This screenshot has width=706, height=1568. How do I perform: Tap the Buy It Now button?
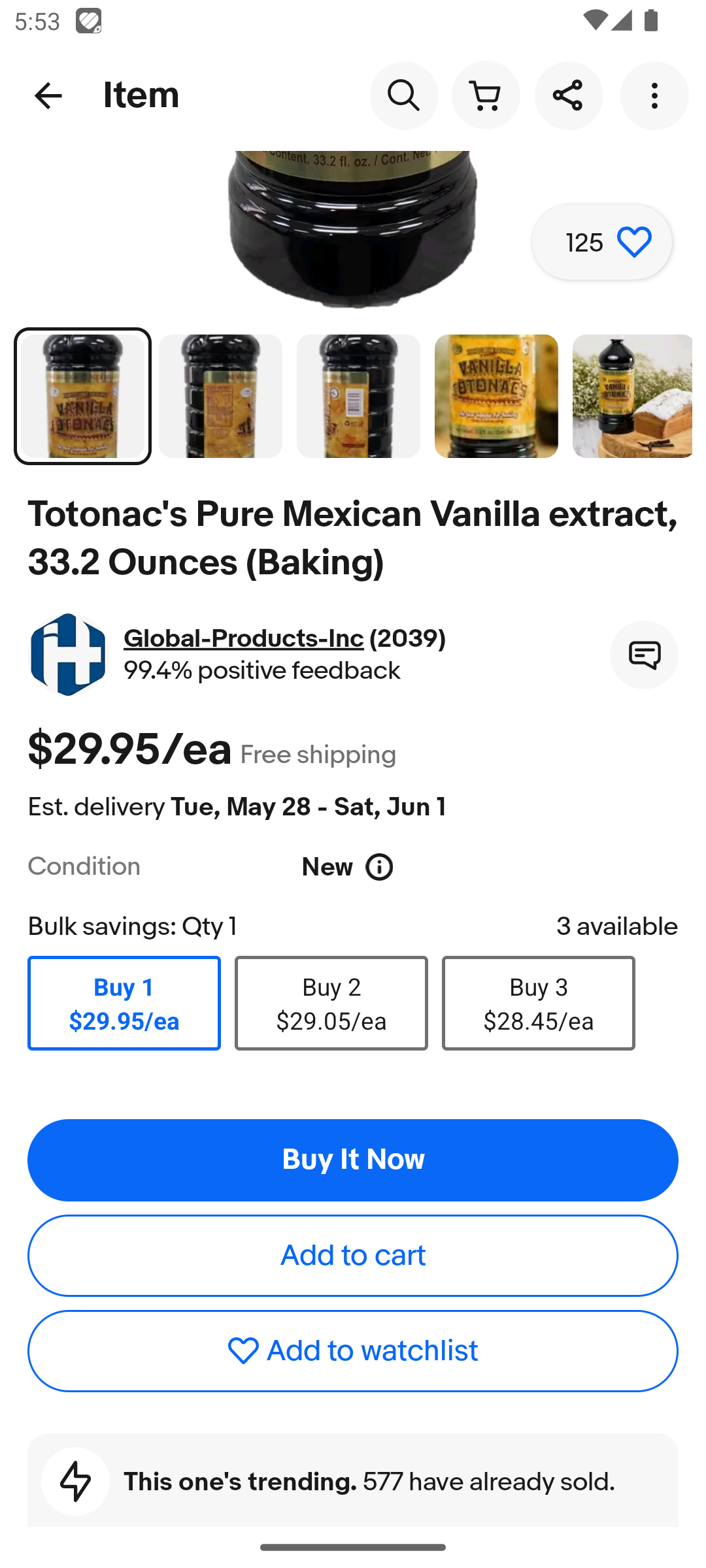pyautogui.click(x=353, y=1160)
